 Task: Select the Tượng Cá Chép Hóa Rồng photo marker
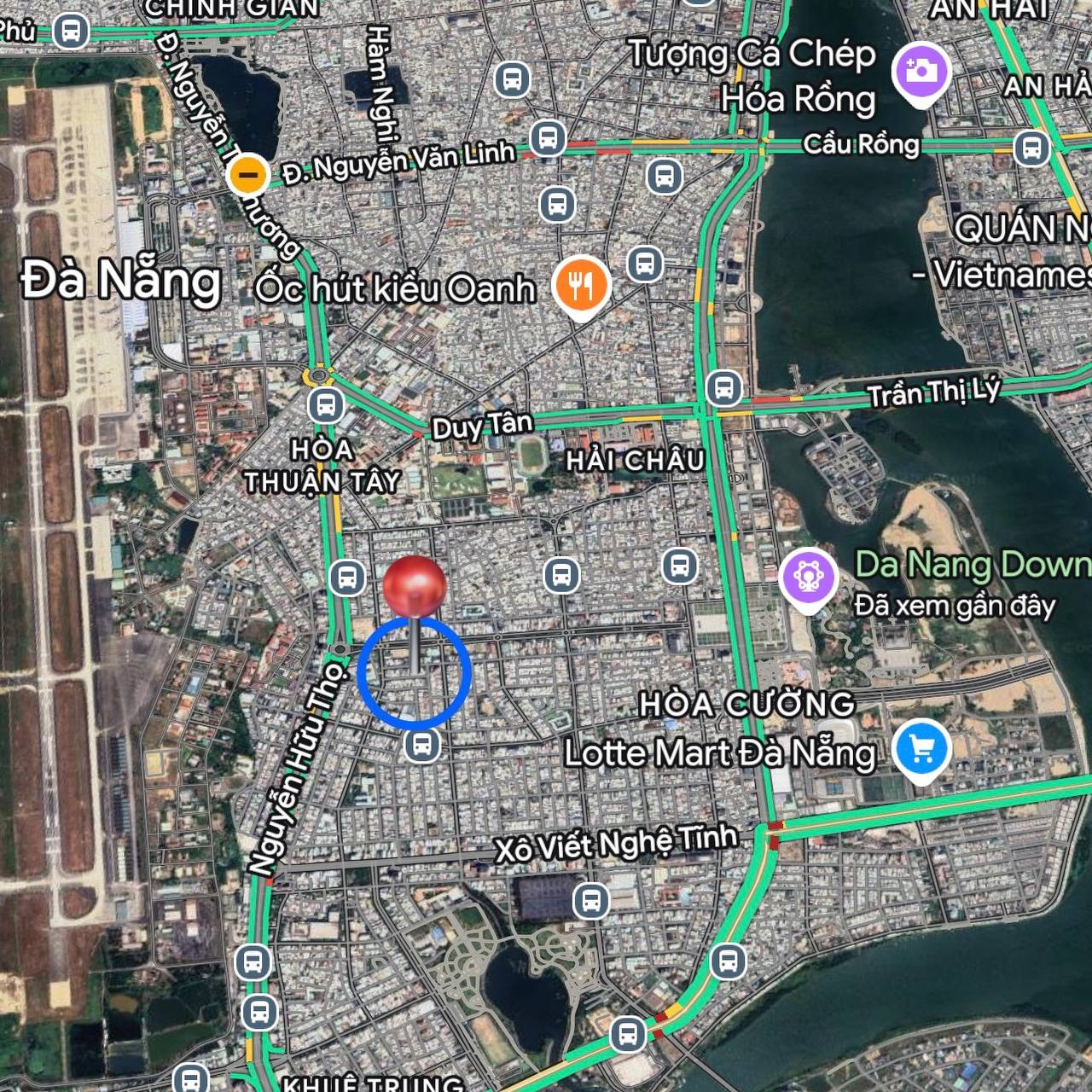pyautogui.click(x=921, y=71)
